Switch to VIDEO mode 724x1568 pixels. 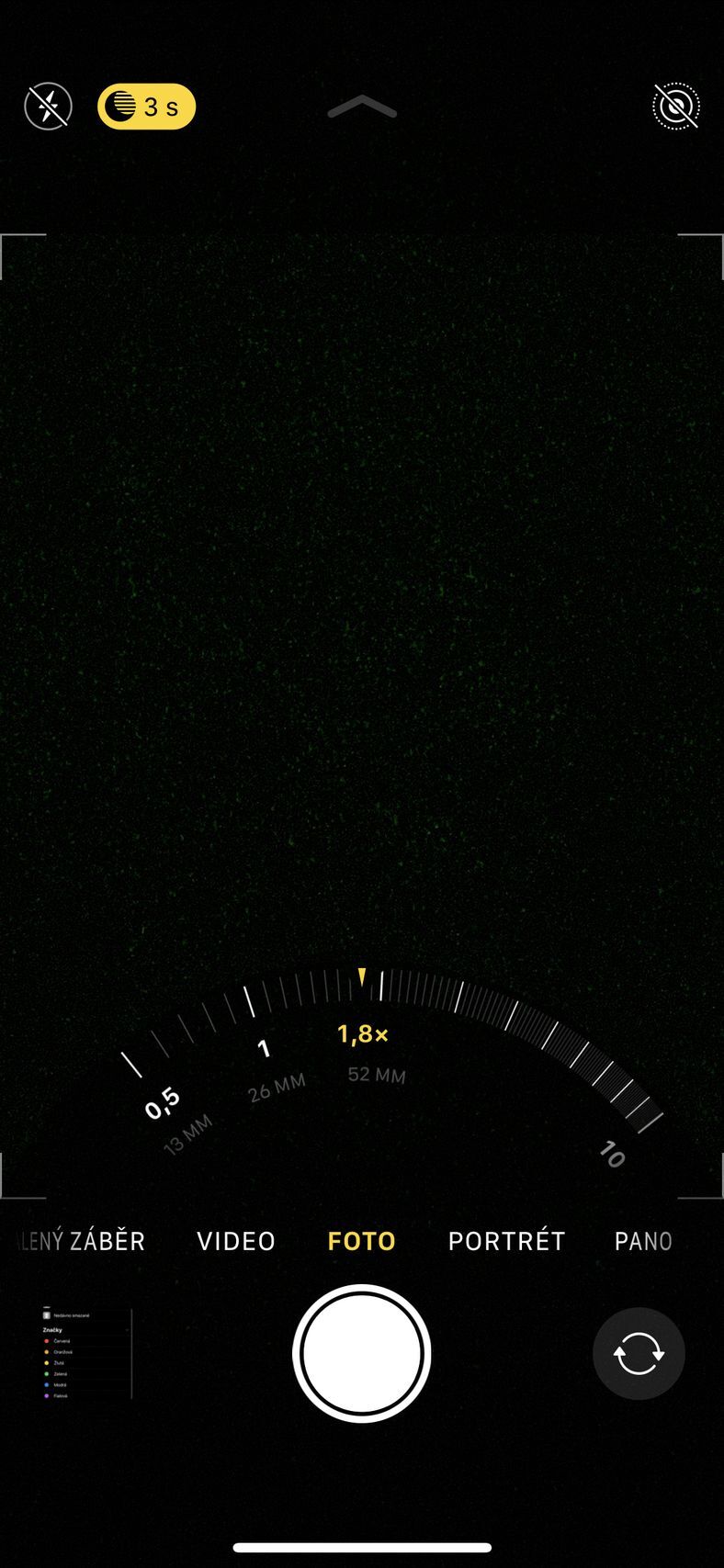236,1241
